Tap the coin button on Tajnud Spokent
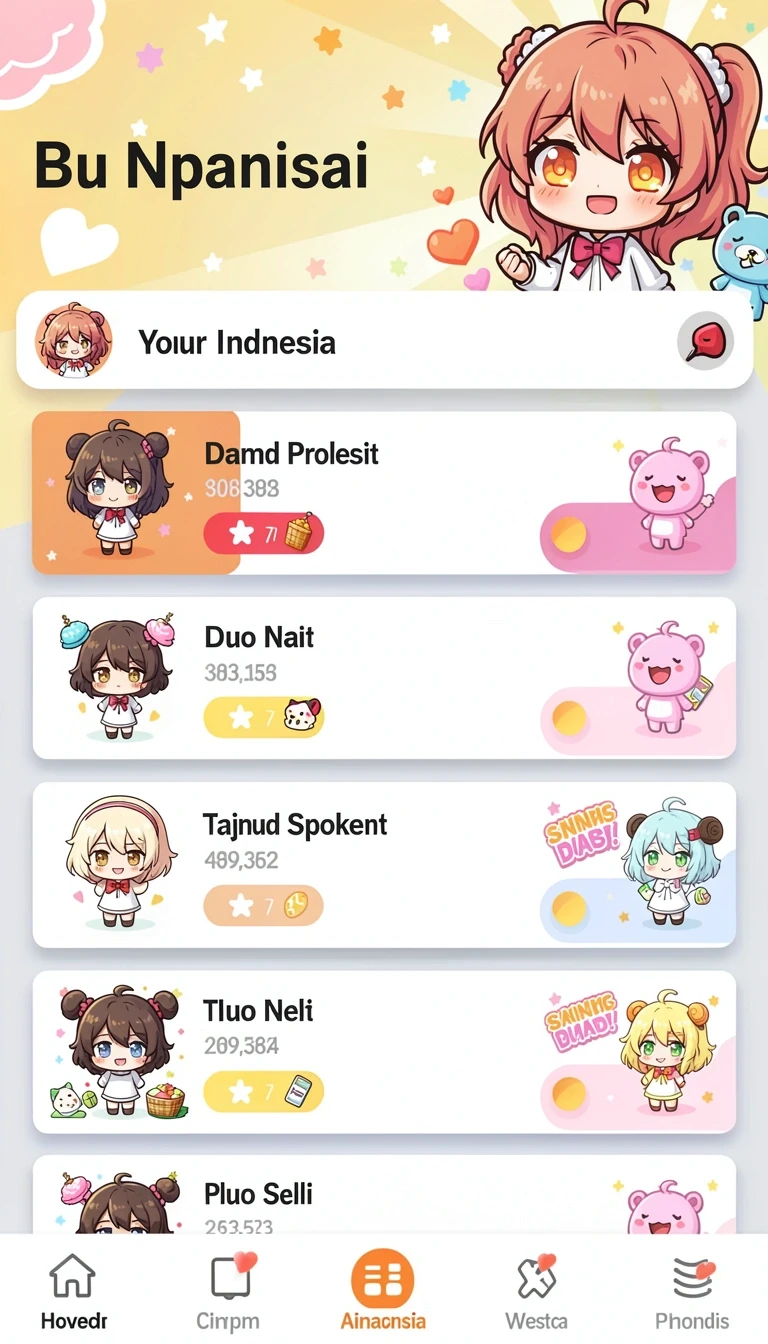 pyautogui.click(x=569, y=908)
